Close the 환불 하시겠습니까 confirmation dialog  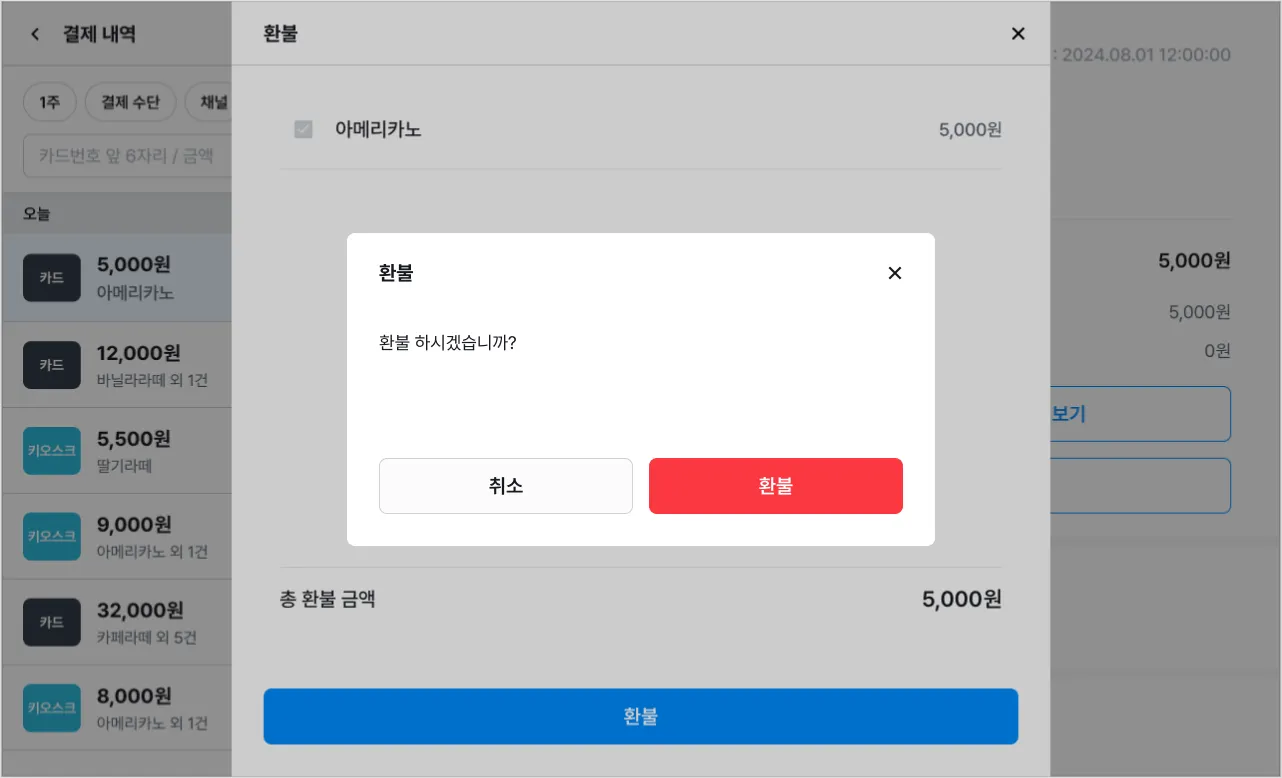coord(894,273)
